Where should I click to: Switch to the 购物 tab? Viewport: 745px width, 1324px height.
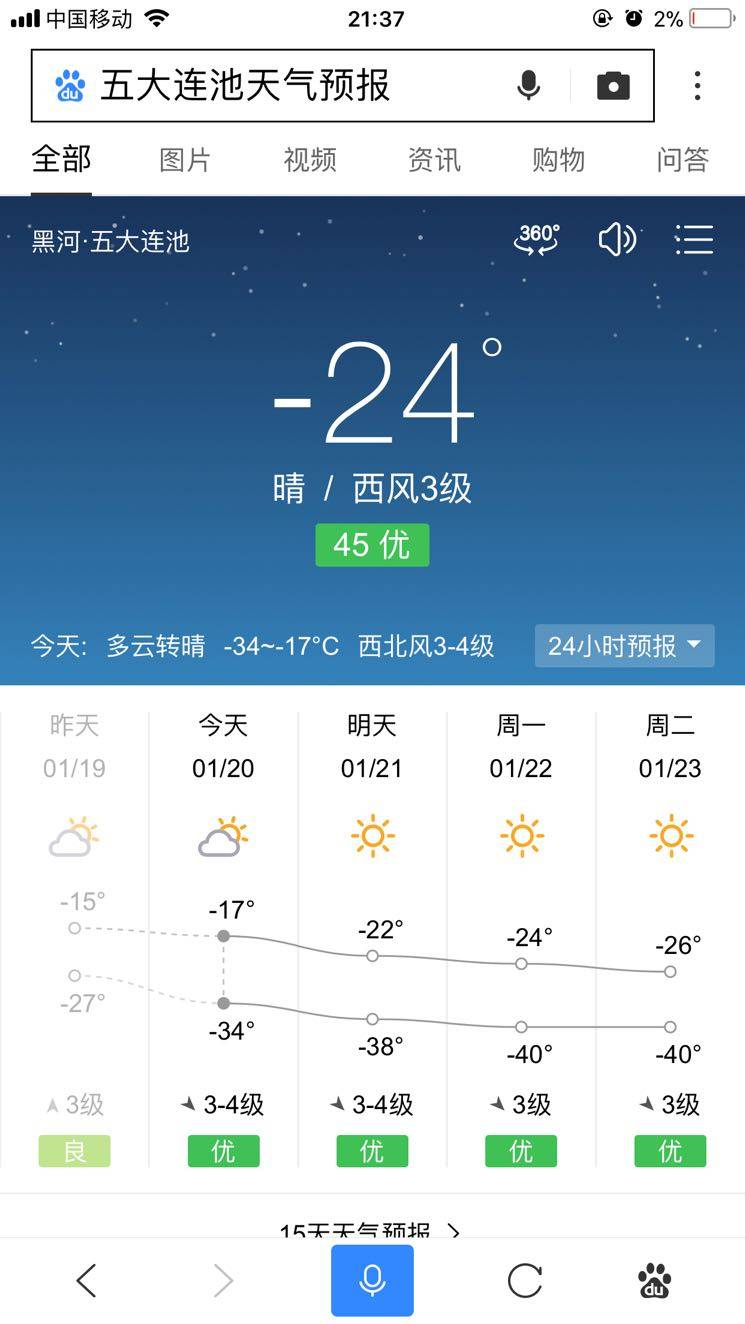coord(558,160)
